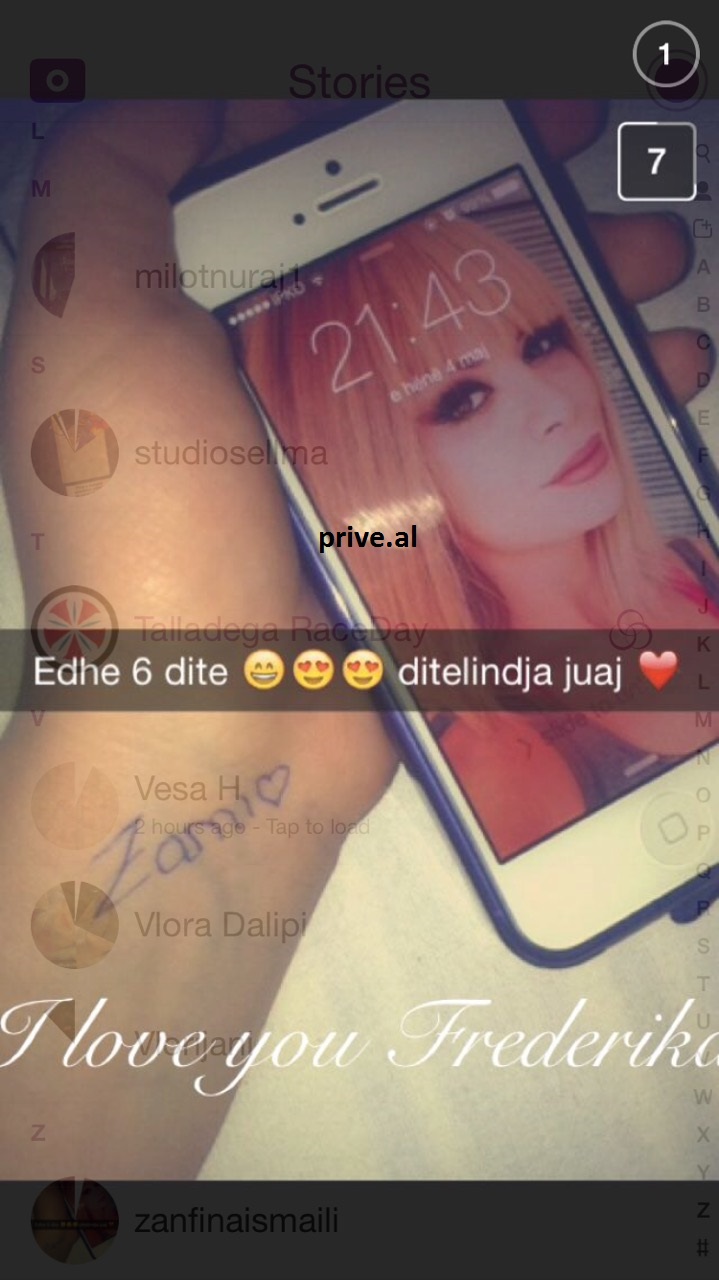View the studioselima story
The height and width of the screenshot is (1280, 719).
coord(230,453)
